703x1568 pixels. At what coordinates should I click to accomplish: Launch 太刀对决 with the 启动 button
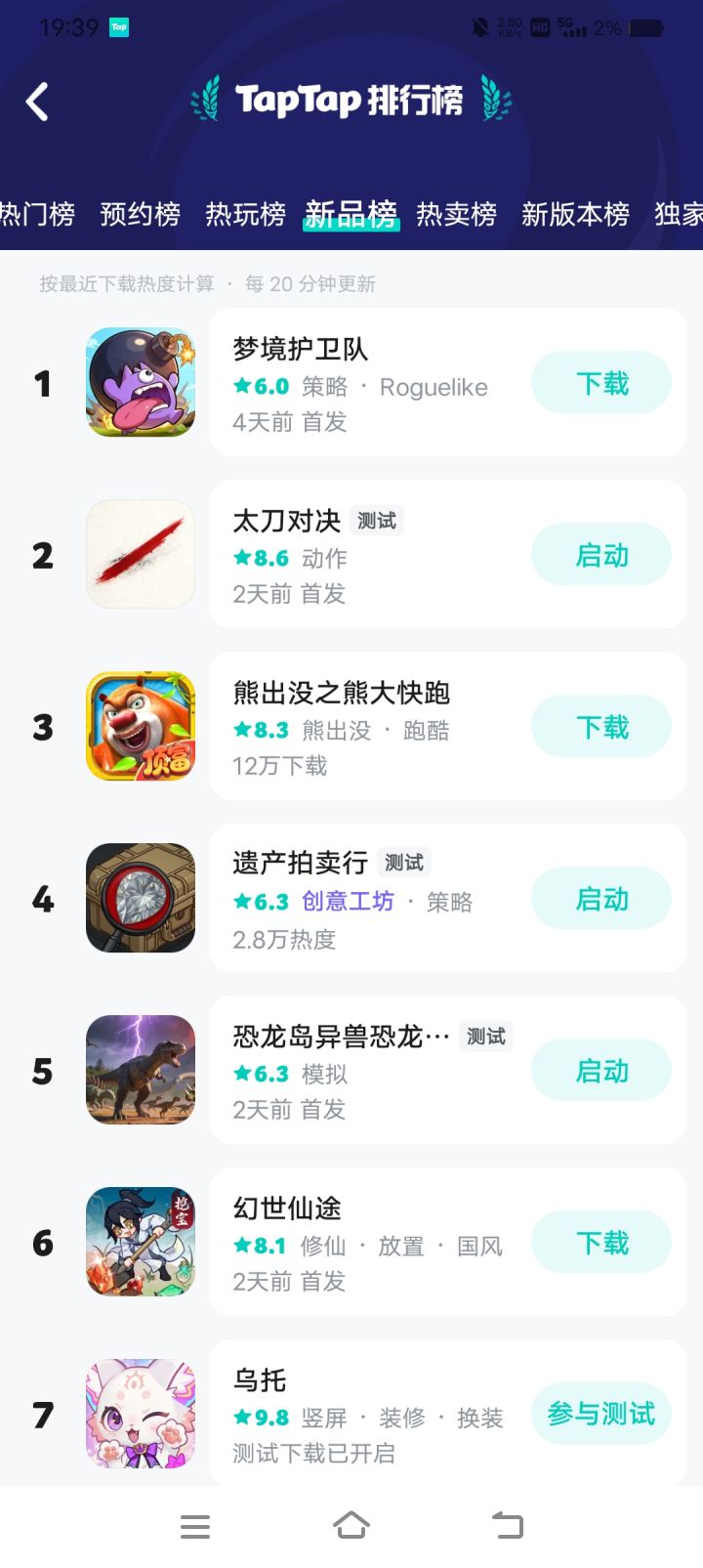click(x=601, y=555)
